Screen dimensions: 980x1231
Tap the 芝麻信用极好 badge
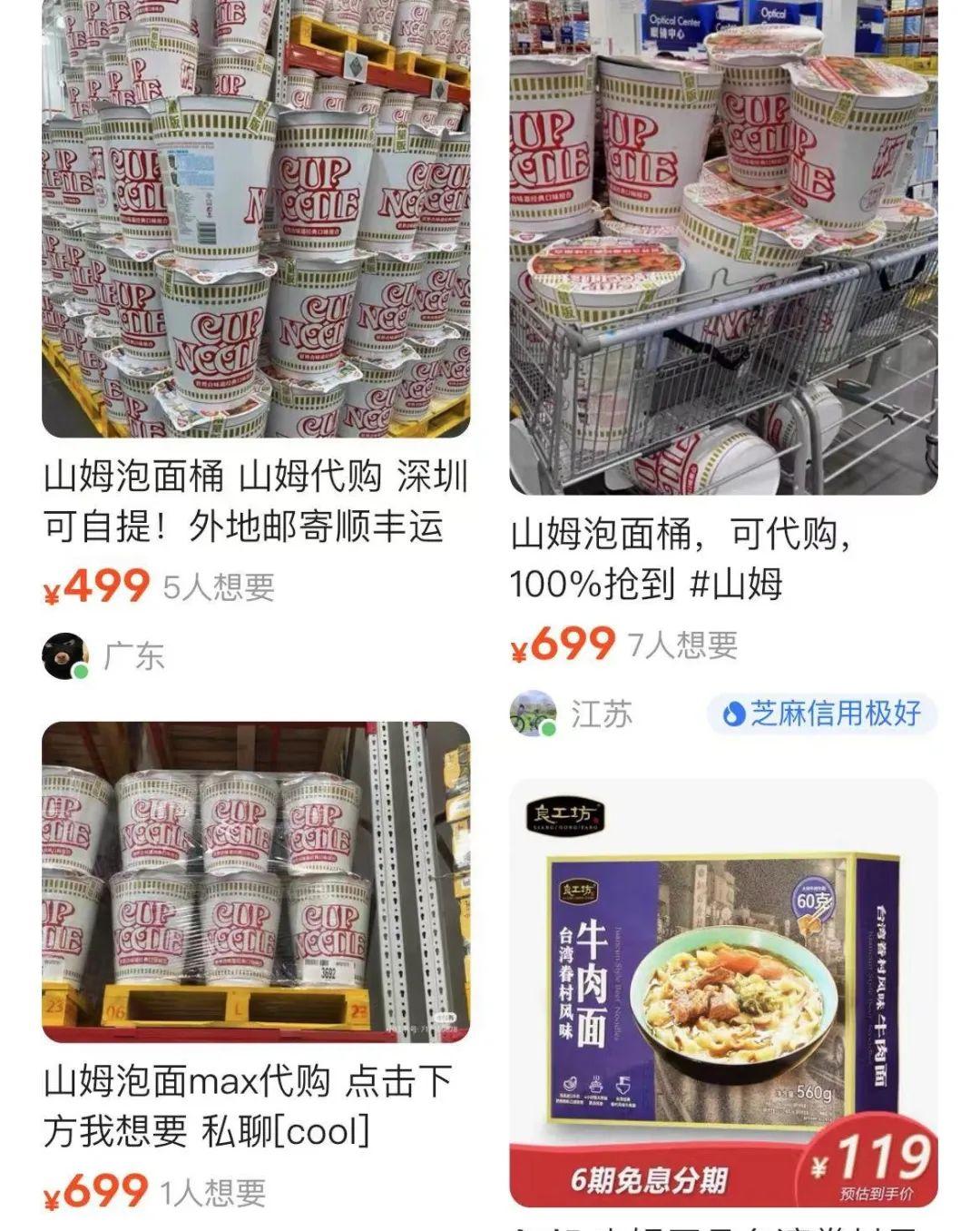point(821,714)
